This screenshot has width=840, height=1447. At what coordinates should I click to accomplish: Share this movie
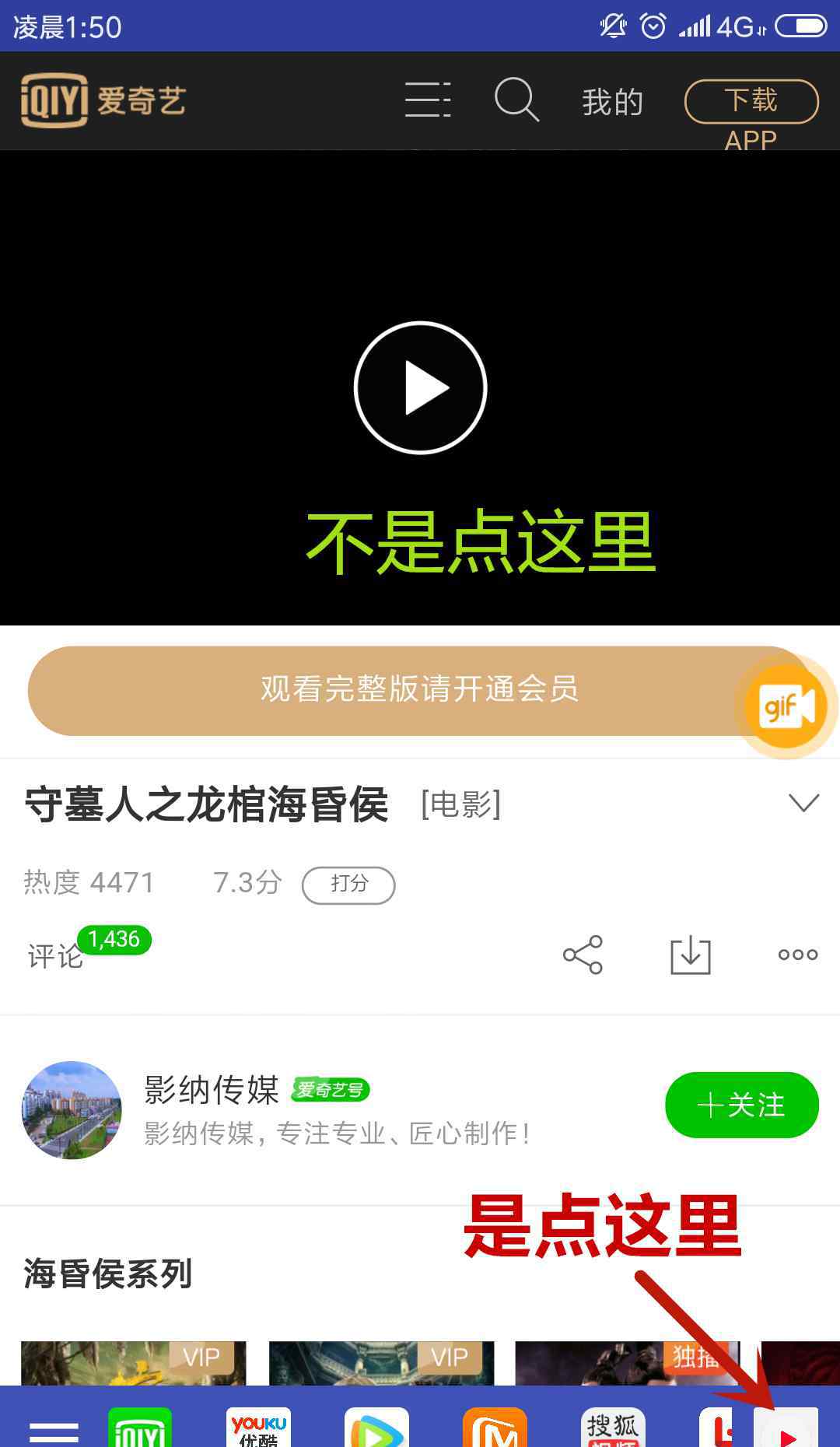[x=583, y=955]
